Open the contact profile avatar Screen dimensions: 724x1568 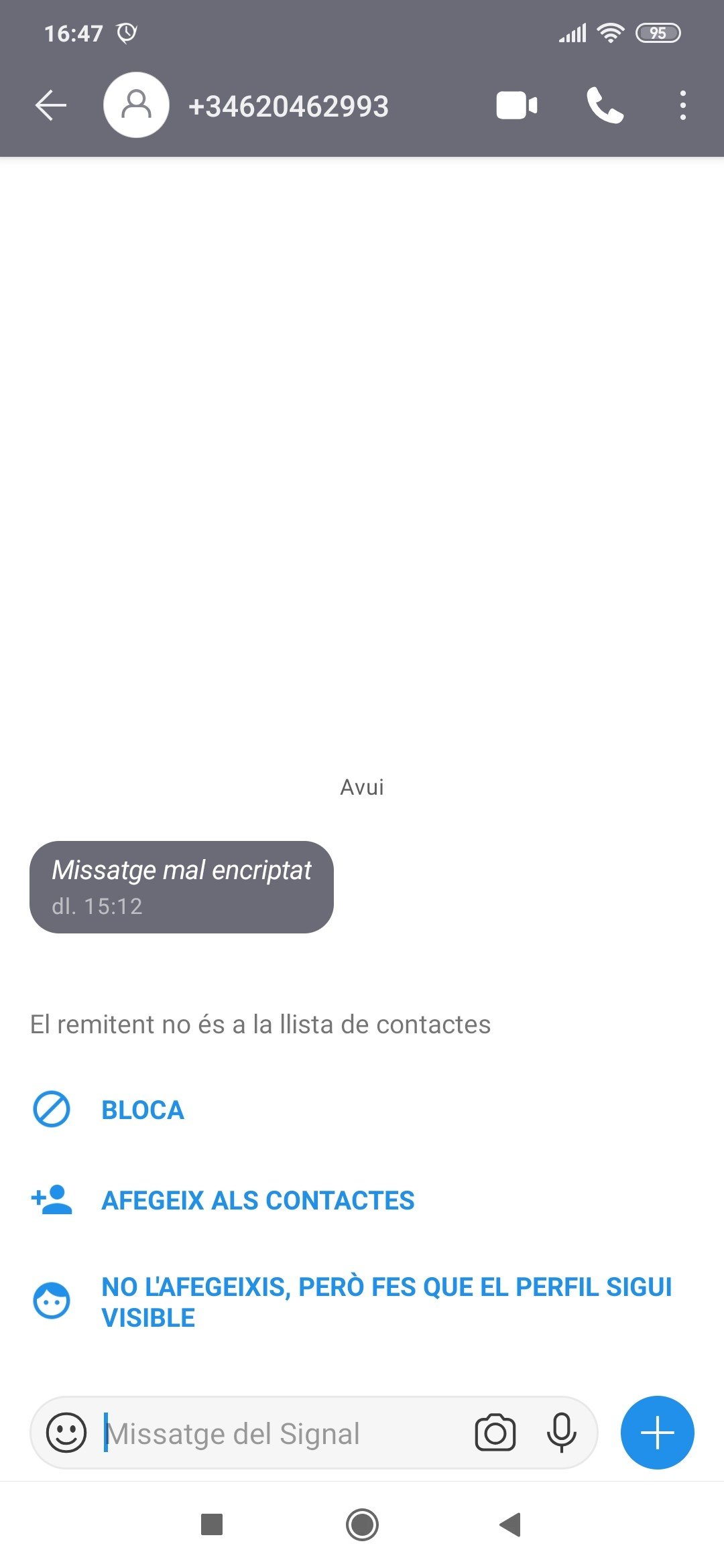coord(136,105)
